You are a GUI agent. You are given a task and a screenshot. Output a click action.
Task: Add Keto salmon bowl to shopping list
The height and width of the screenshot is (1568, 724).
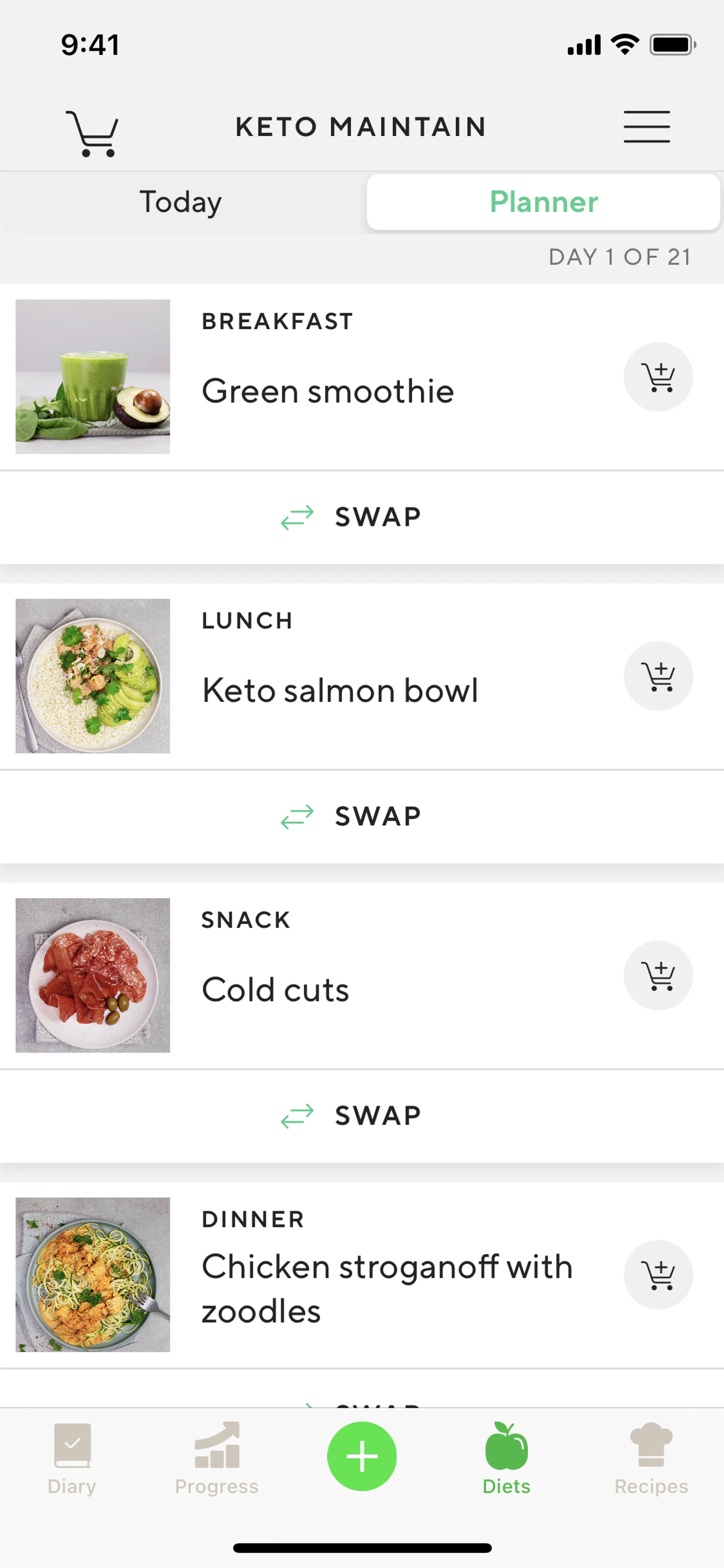[658, 676]
